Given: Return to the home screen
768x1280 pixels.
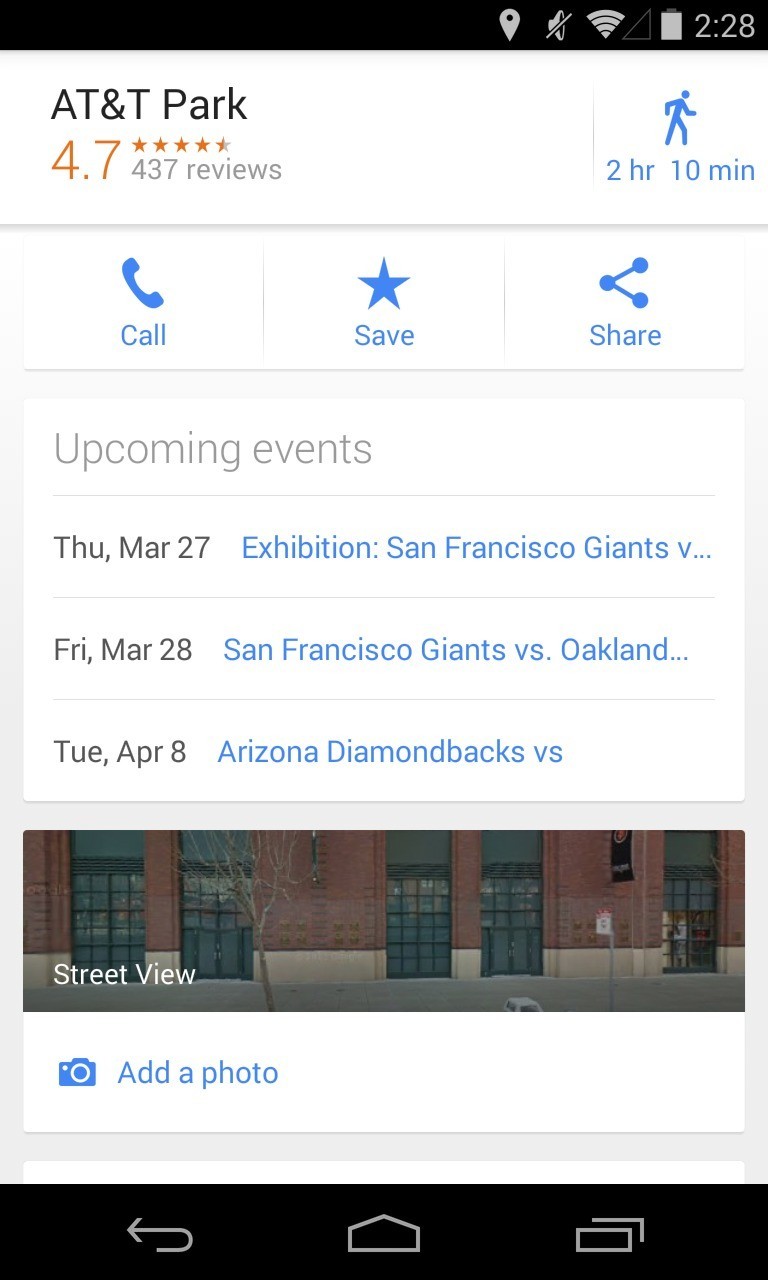Looking at the screenshot, I should point(384,1234).
